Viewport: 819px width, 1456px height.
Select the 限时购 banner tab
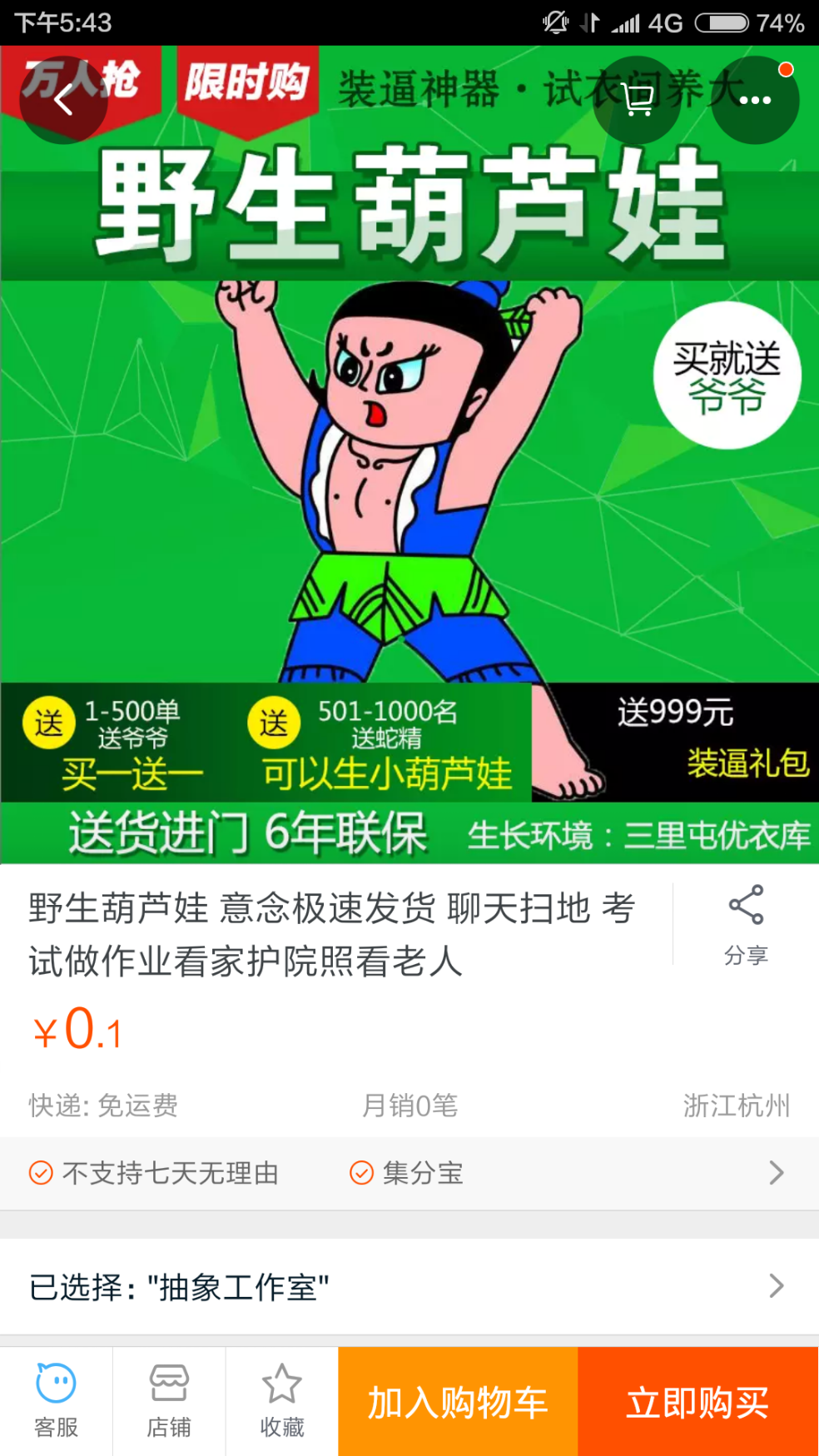247,80
